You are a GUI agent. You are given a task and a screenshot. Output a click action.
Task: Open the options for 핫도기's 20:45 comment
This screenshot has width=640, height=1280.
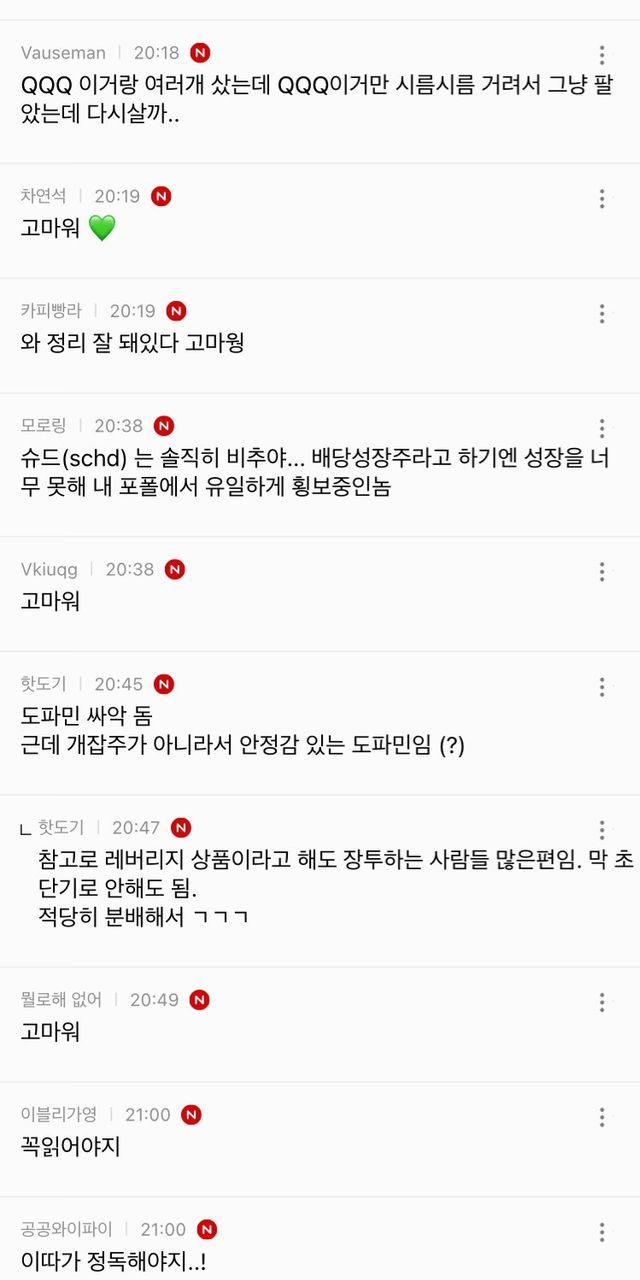(x=601, y=686)
